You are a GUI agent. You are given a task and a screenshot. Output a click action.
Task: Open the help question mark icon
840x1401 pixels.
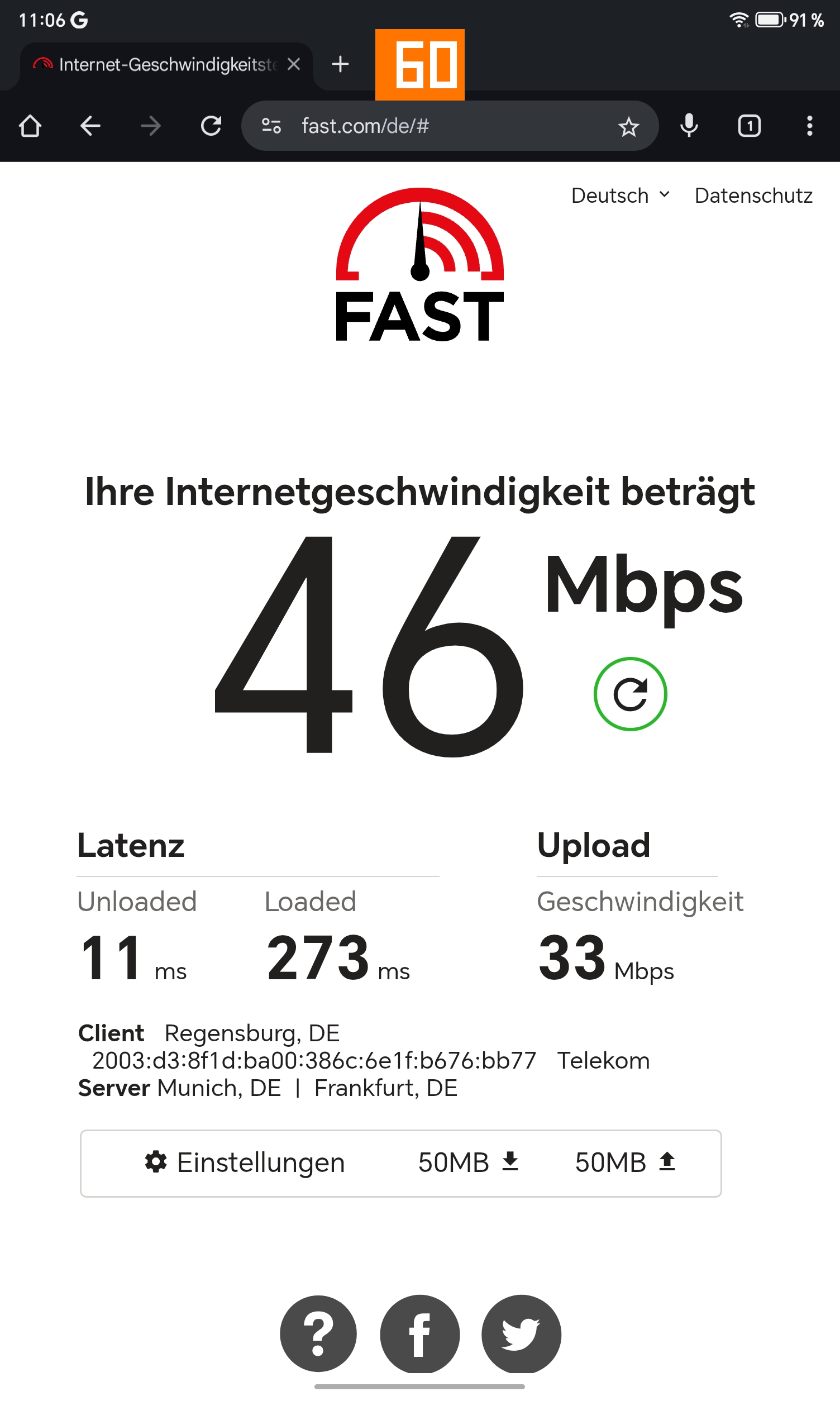pos(318,1333)
